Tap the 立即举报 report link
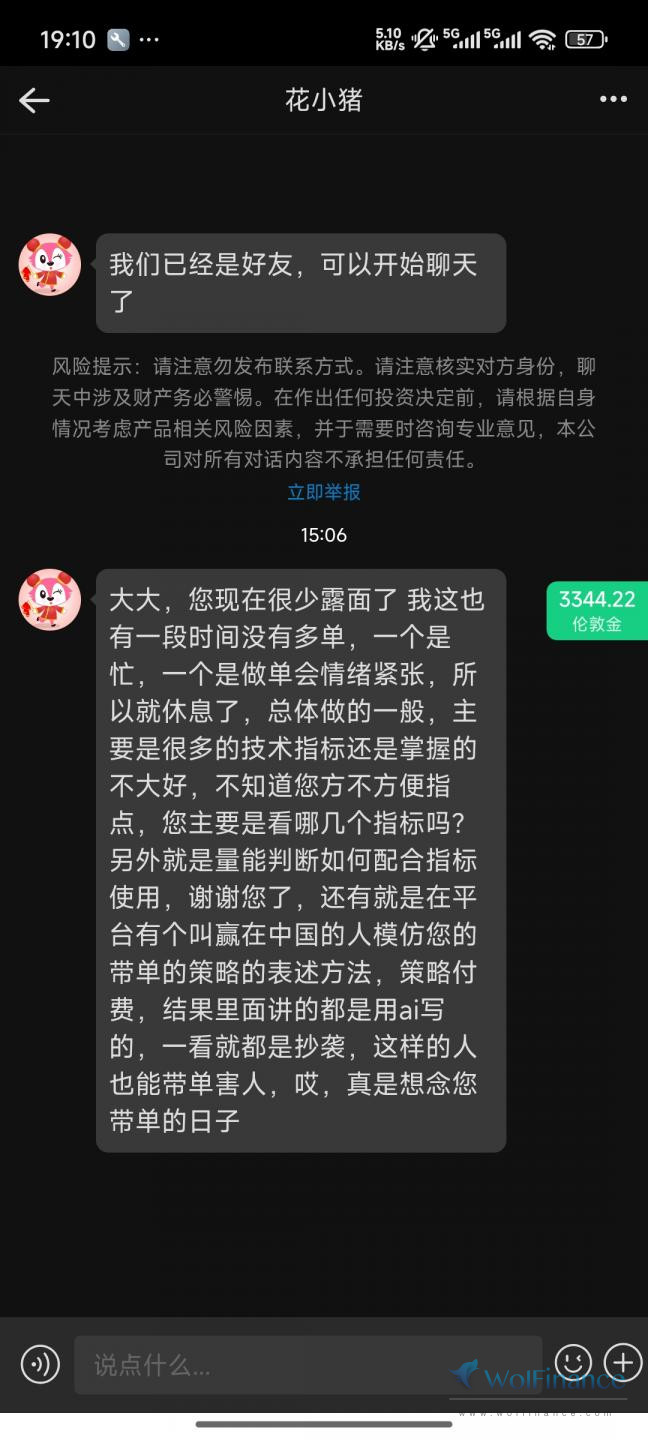Image resolution: width=648 pixels, height=1440 pixels. [324, 492]
